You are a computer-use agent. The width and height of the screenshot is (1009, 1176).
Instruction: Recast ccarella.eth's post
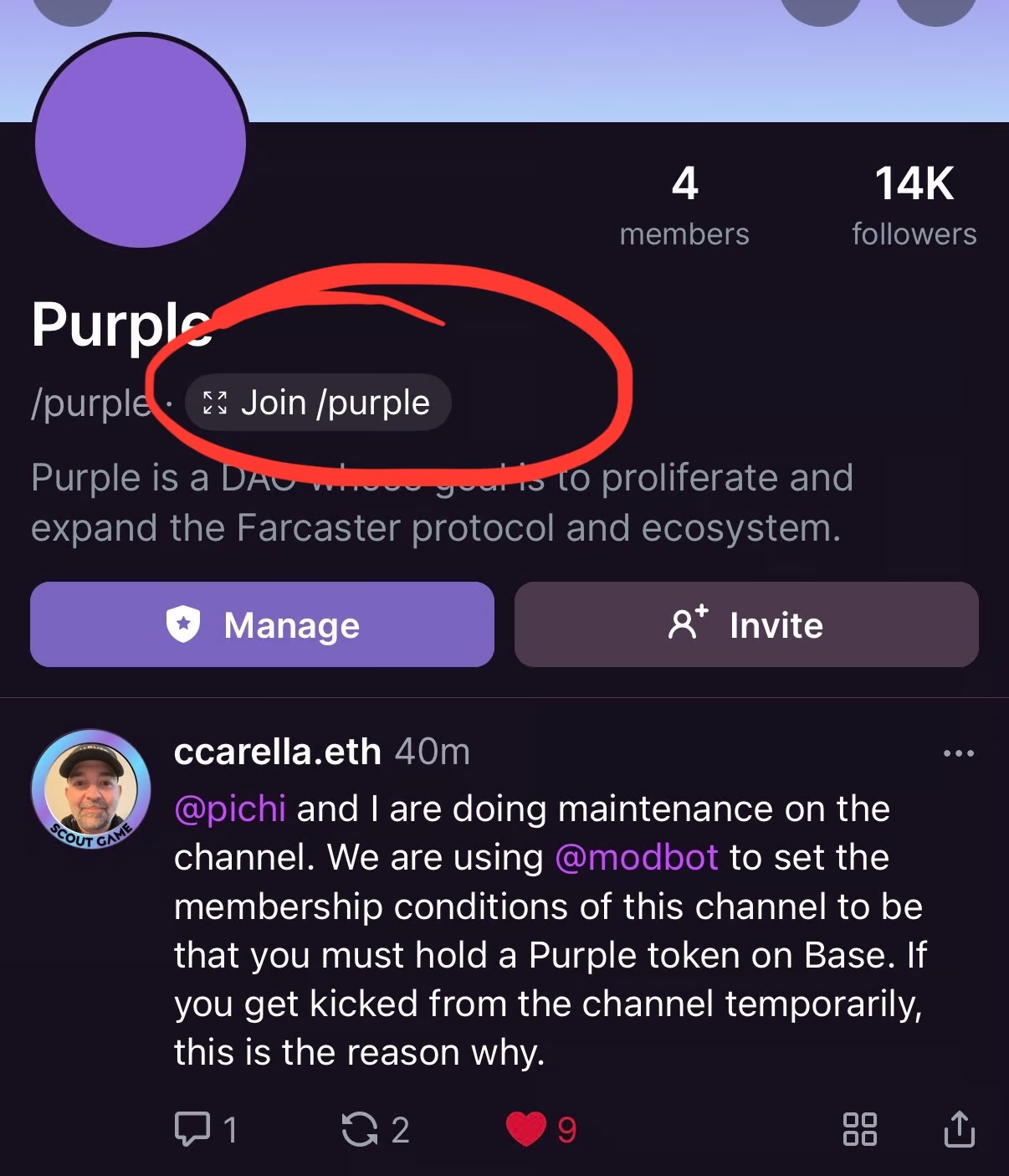point(360,1129)
